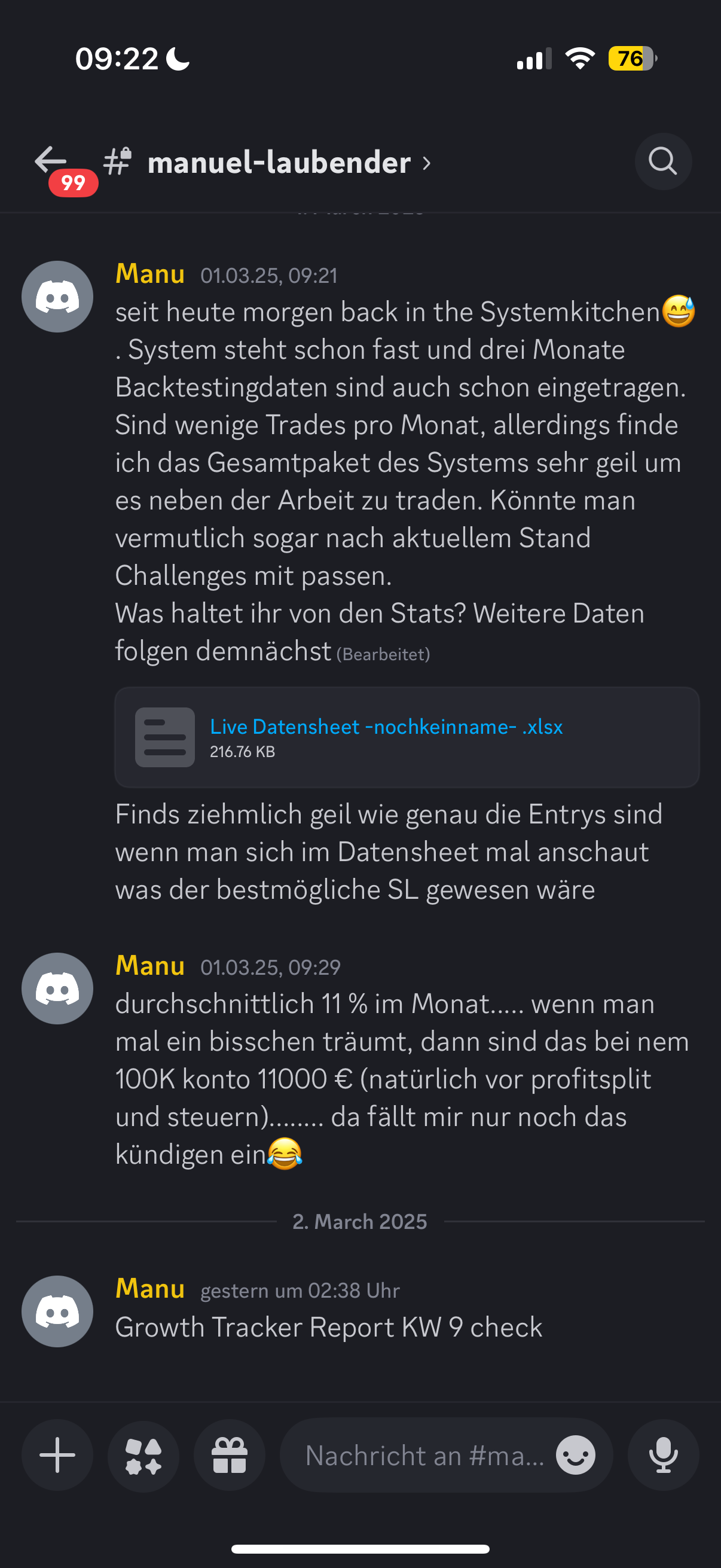Screen dimensions: 721x1568
Task: Tap the username Manu at 09:29
Action: (149, 965)
